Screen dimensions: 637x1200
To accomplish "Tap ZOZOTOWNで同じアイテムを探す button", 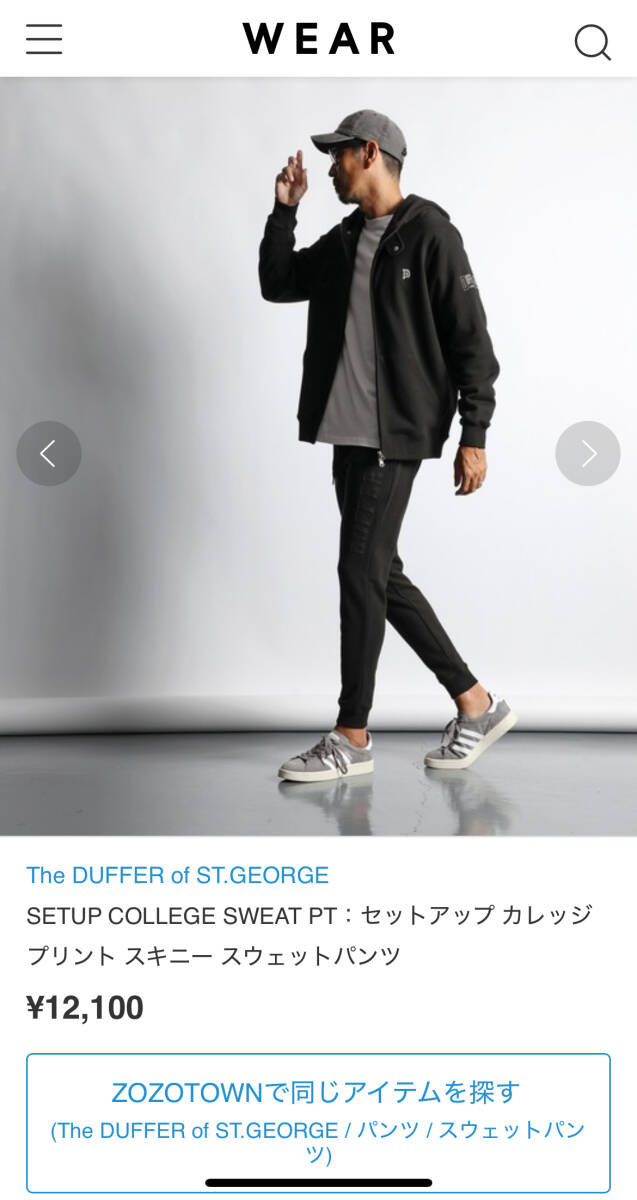I will click(318, 1122).
